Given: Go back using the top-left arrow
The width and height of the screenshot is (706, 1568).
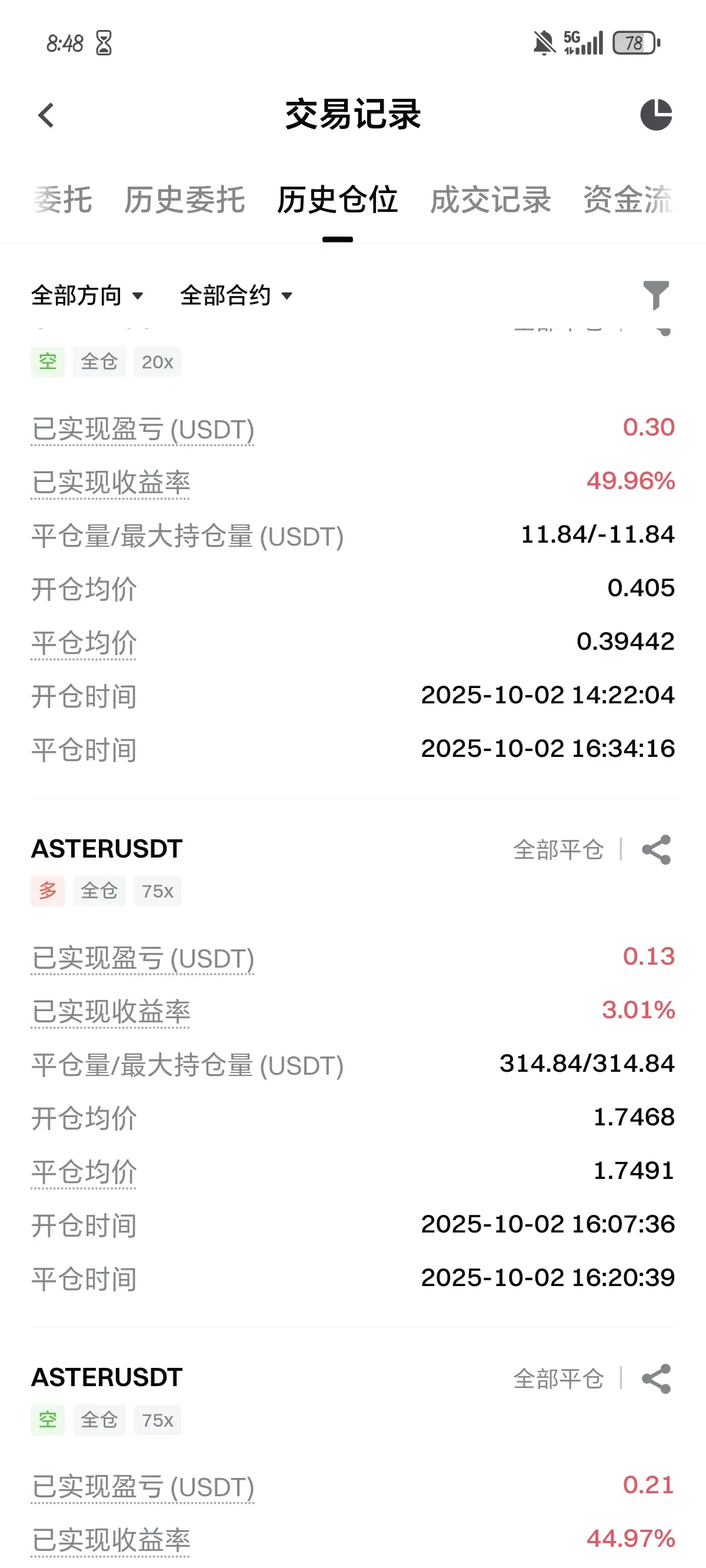Looking at the screenshot, I should click(46, 115).
